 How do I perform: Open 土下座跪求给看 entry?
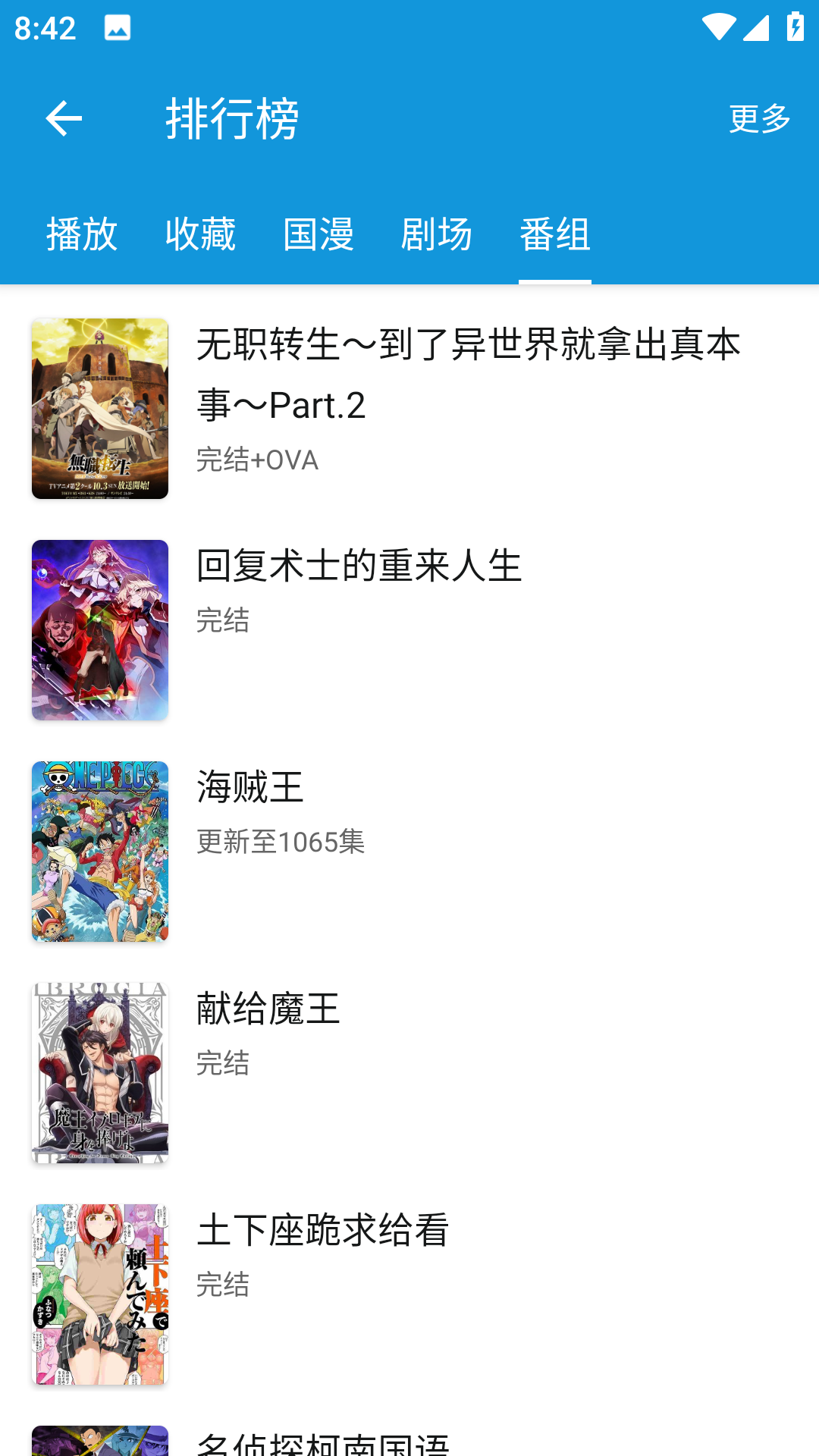(409, 1294)
